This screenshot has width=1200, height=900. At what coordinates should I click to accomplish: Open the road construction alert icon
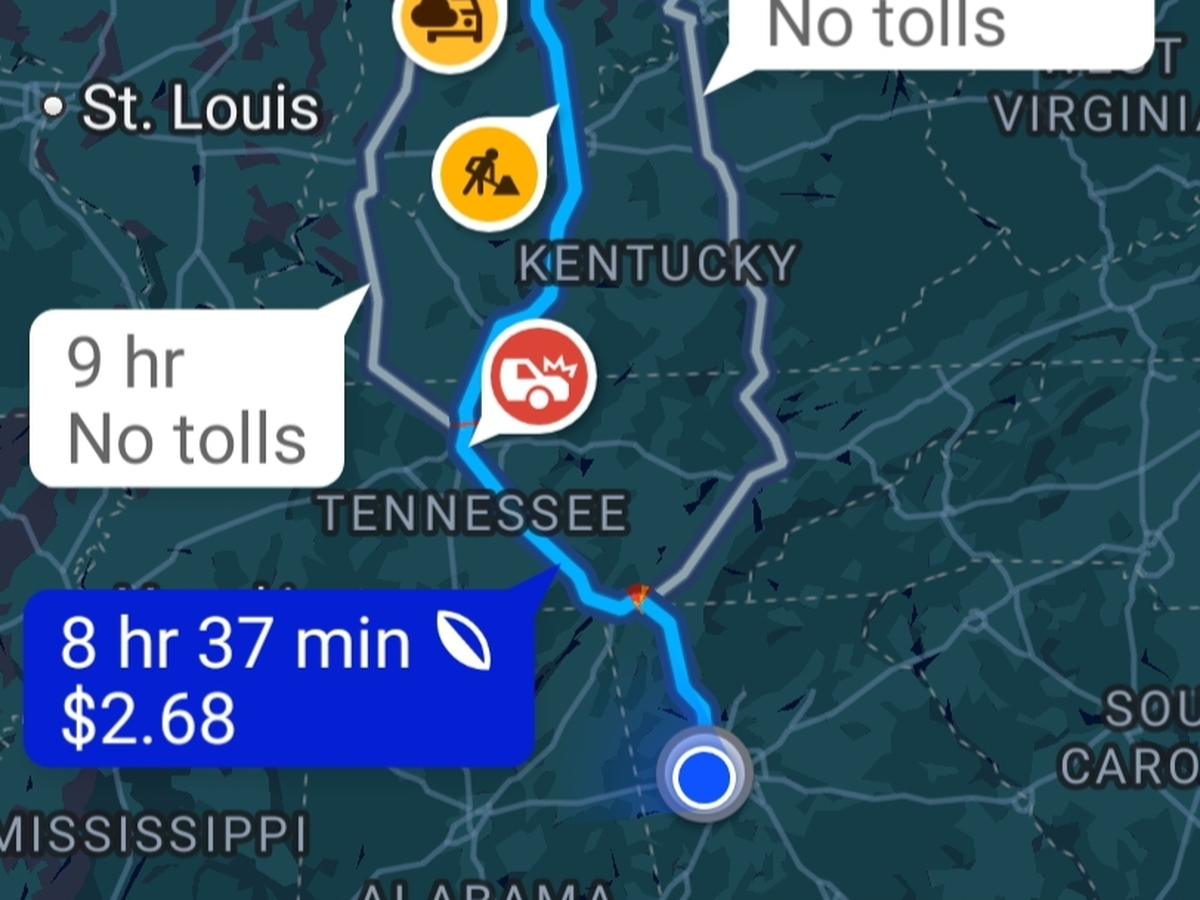coord(489,174)
